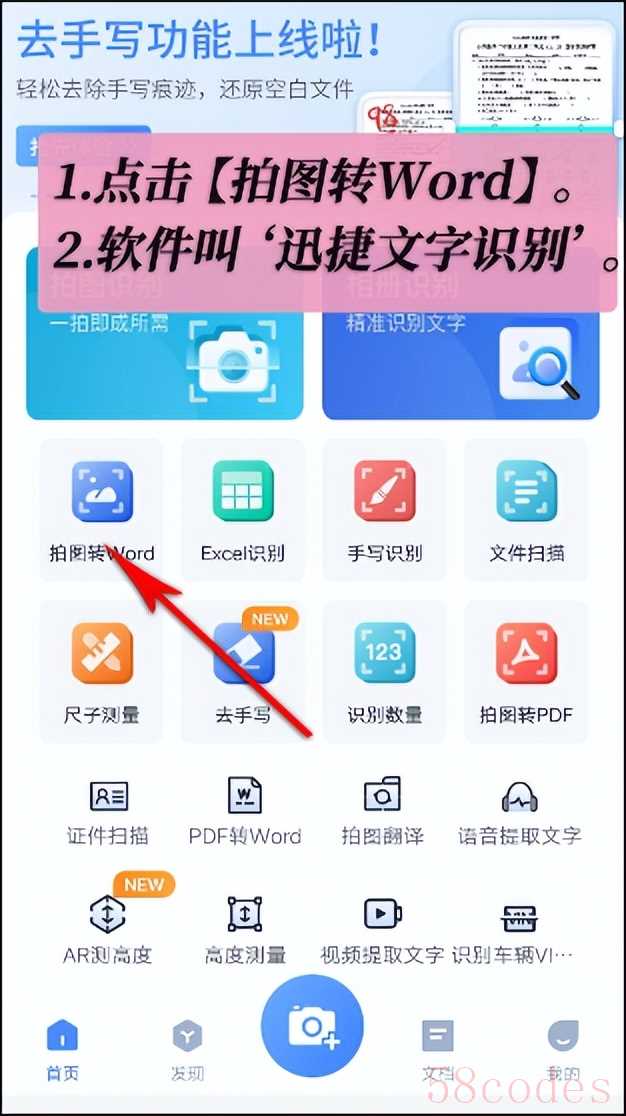This screenshot has height=1116, width=626.
Task: Open 拍图转Word tool
Action: coord(101,510)
